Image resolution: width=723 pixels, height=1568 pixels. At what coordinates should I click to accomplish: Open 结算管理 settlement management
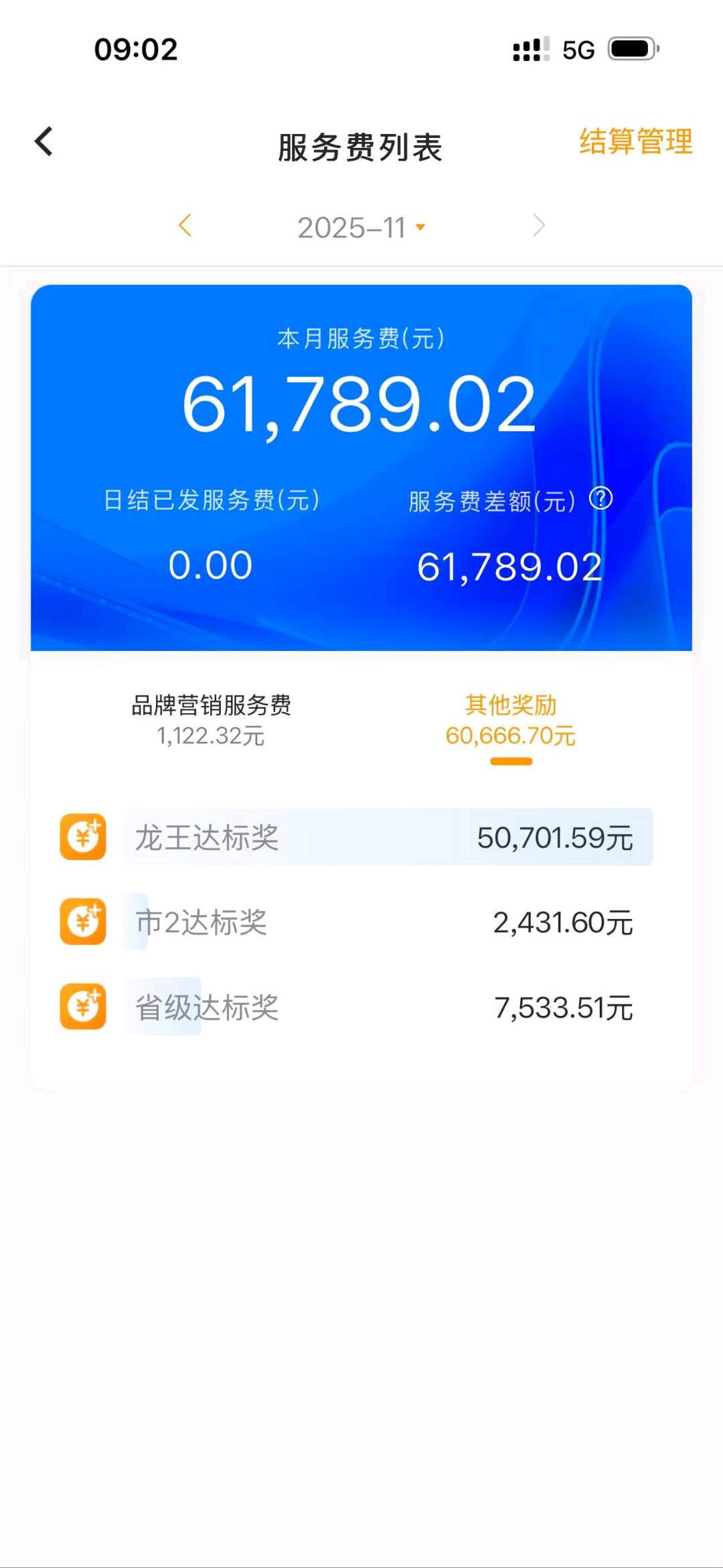tap(636, 143)
